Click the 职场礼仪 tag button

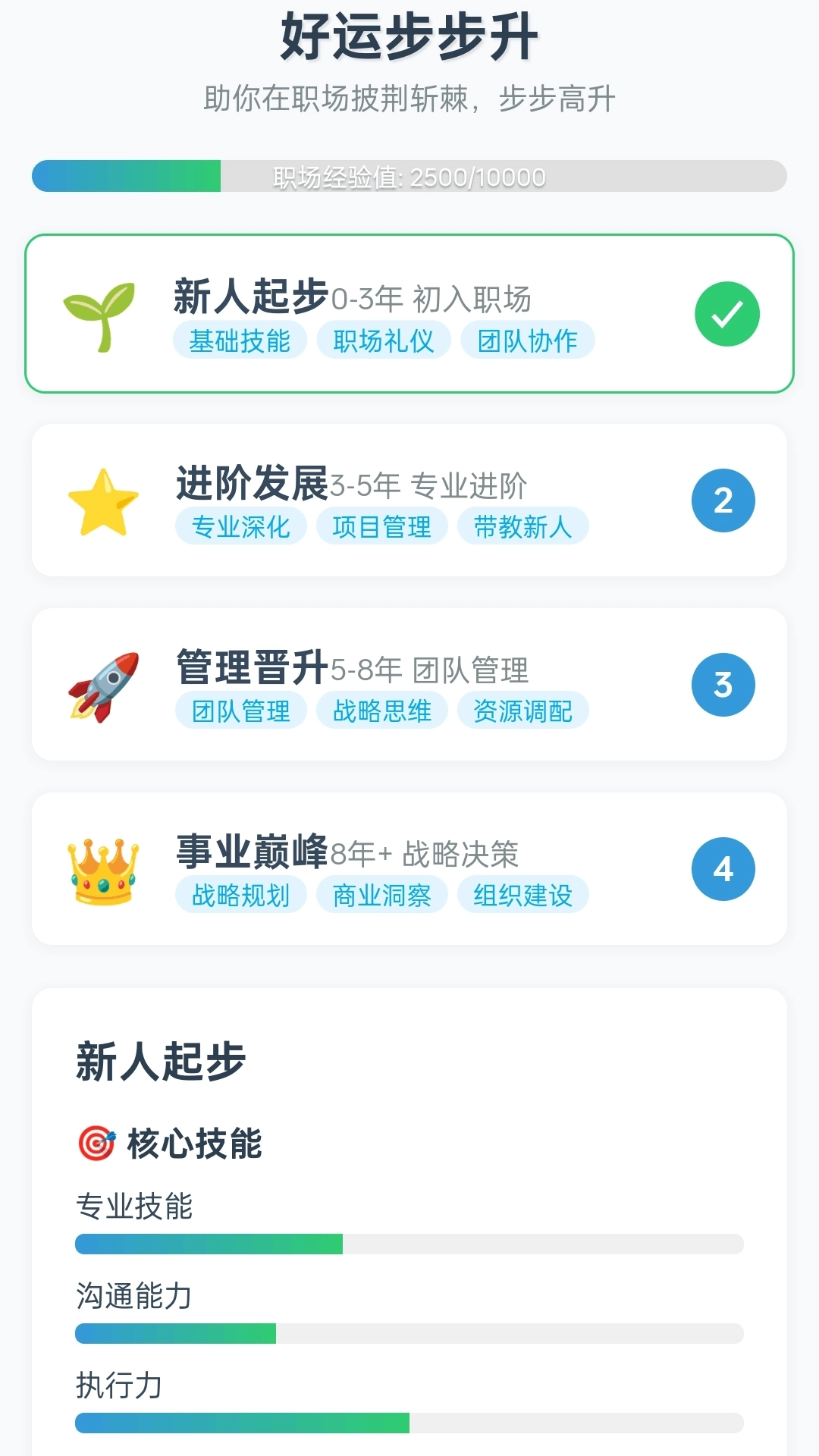383,340
